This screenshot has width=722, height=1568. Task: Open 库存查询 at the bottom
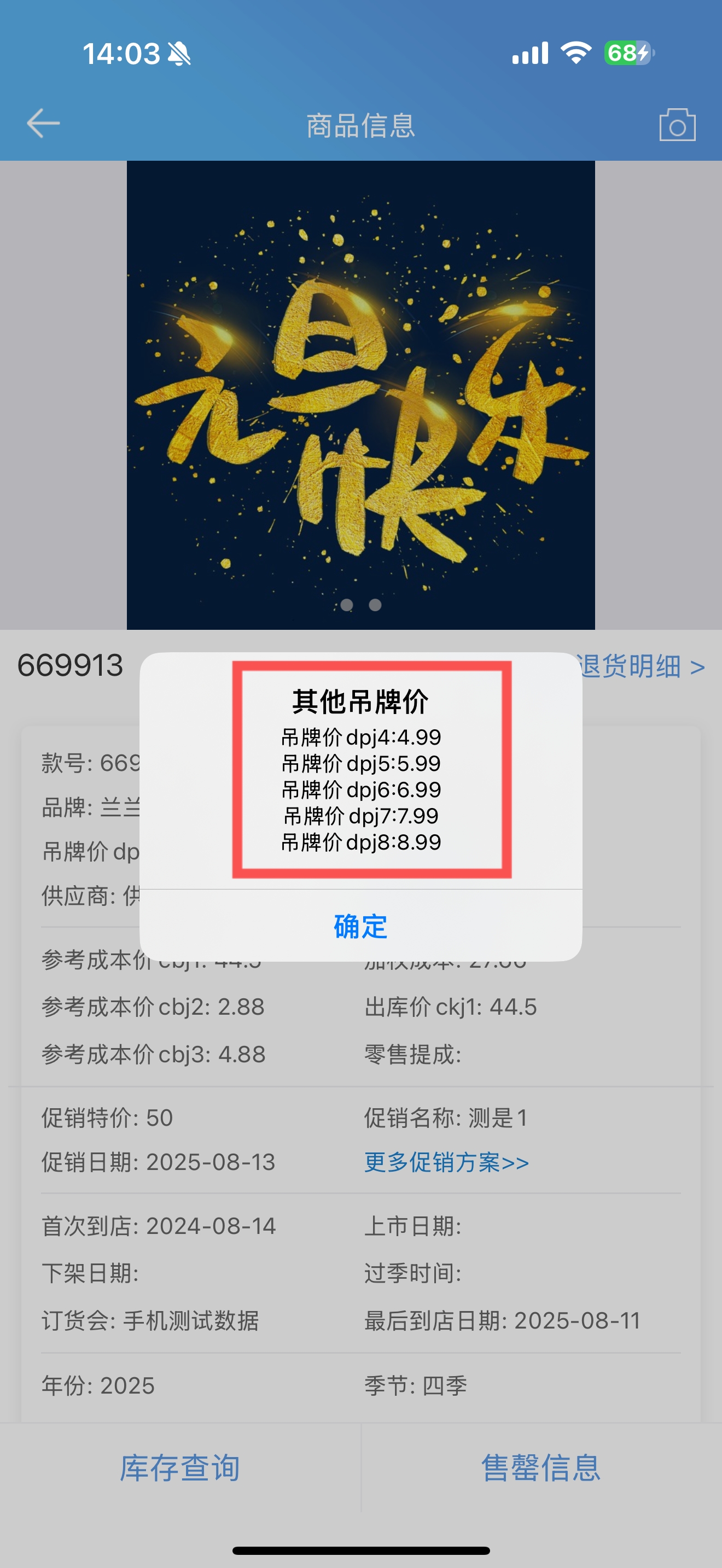(179, 1467)
